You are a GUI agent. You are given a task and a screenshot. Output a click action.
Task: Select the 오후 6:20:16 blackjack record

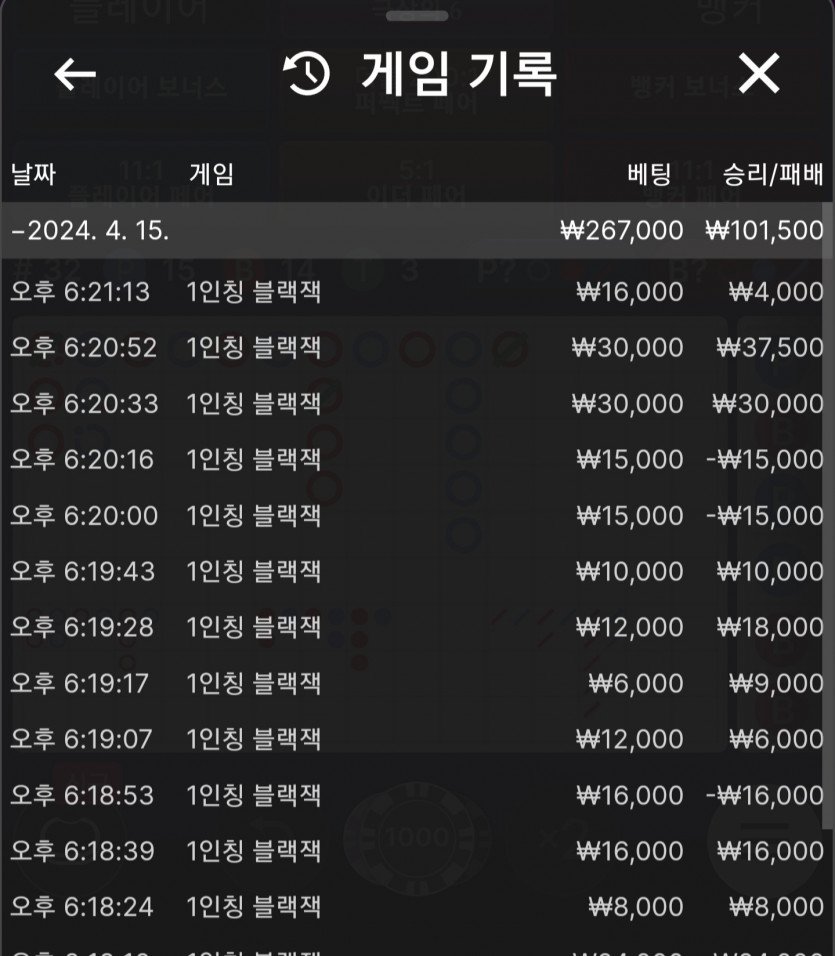(x=416, y=460)
